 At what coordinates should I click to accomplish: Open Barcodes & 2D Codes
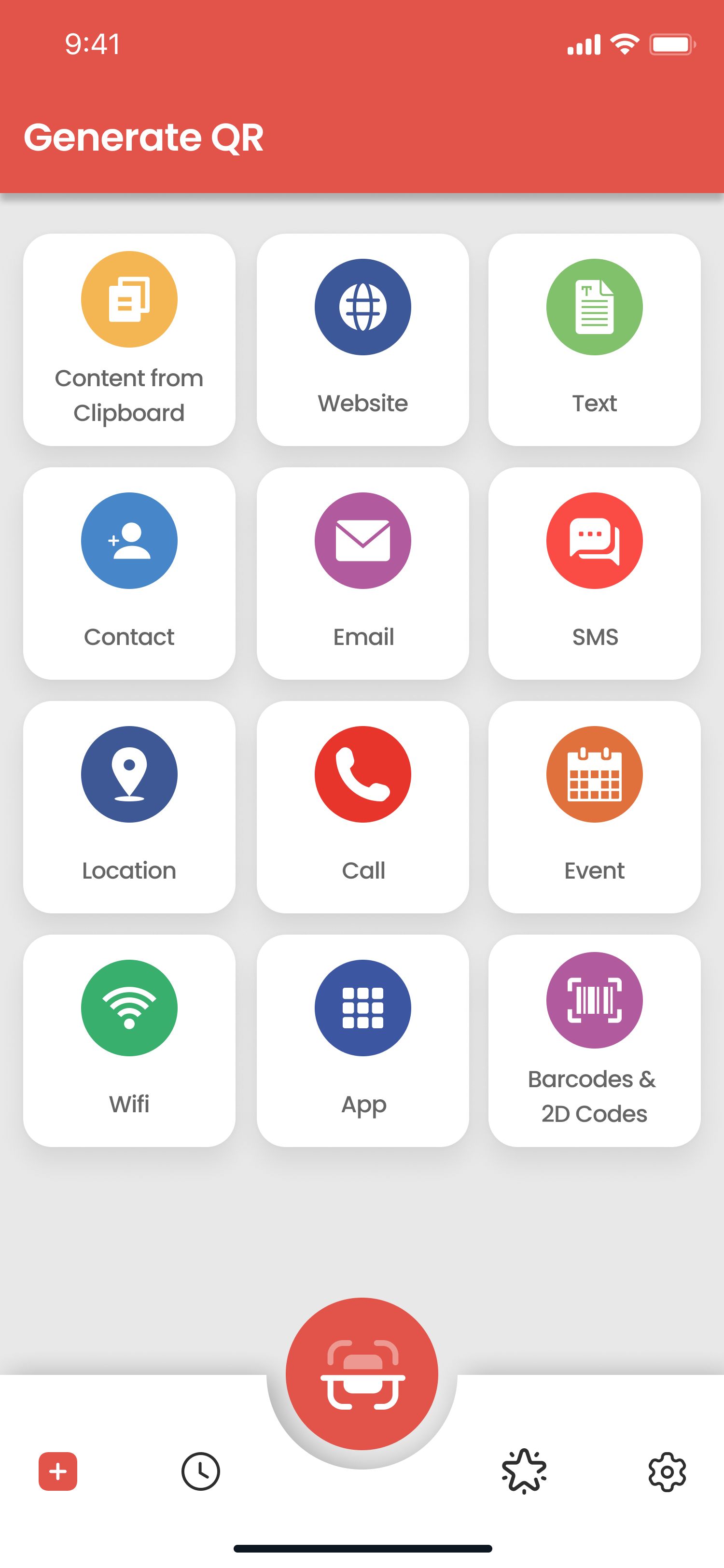tap(595, 1041)
